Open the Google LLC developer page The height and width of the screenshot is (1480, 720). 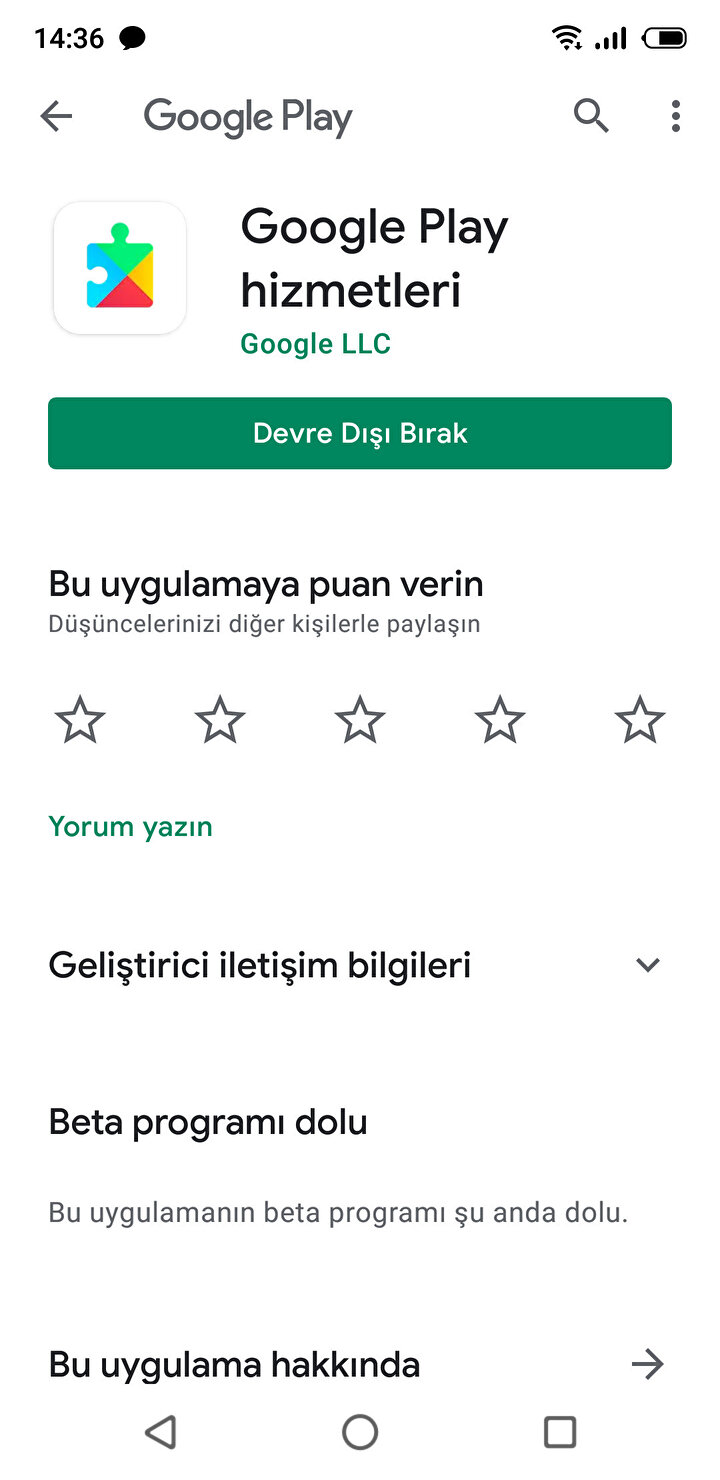point(315,344)
